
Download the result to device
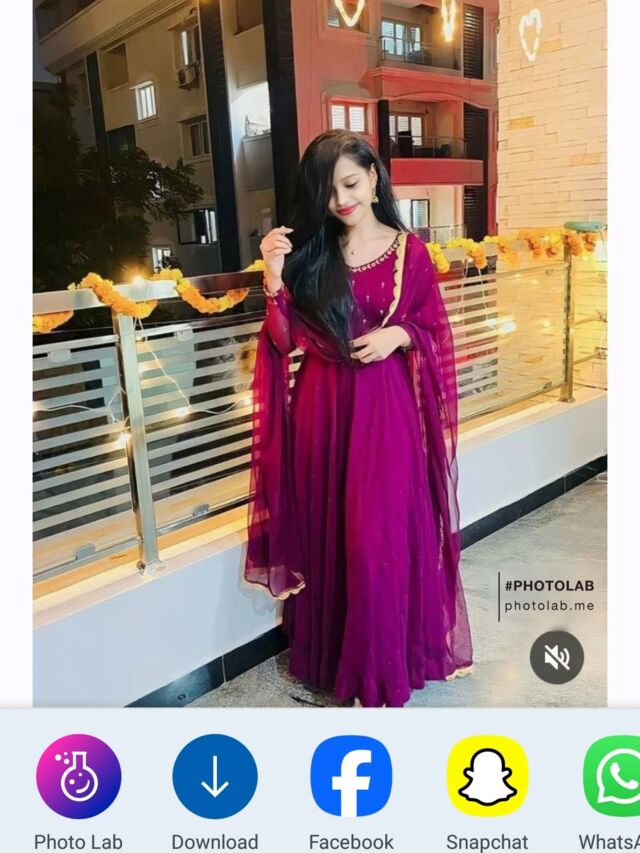point(215,777)
